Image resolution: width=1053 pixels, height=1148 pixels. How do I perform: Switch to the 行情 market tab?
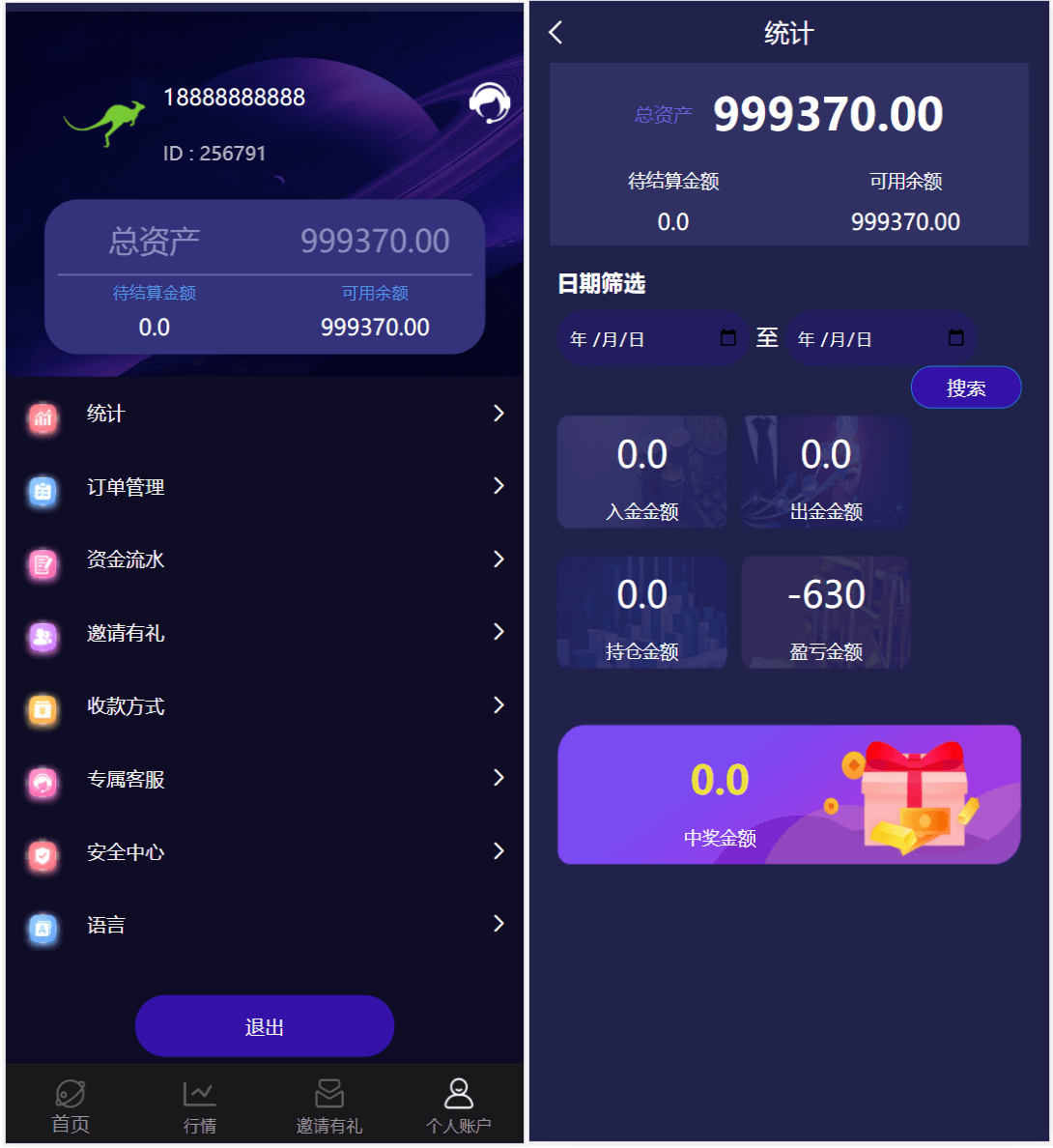point(200,1106)
